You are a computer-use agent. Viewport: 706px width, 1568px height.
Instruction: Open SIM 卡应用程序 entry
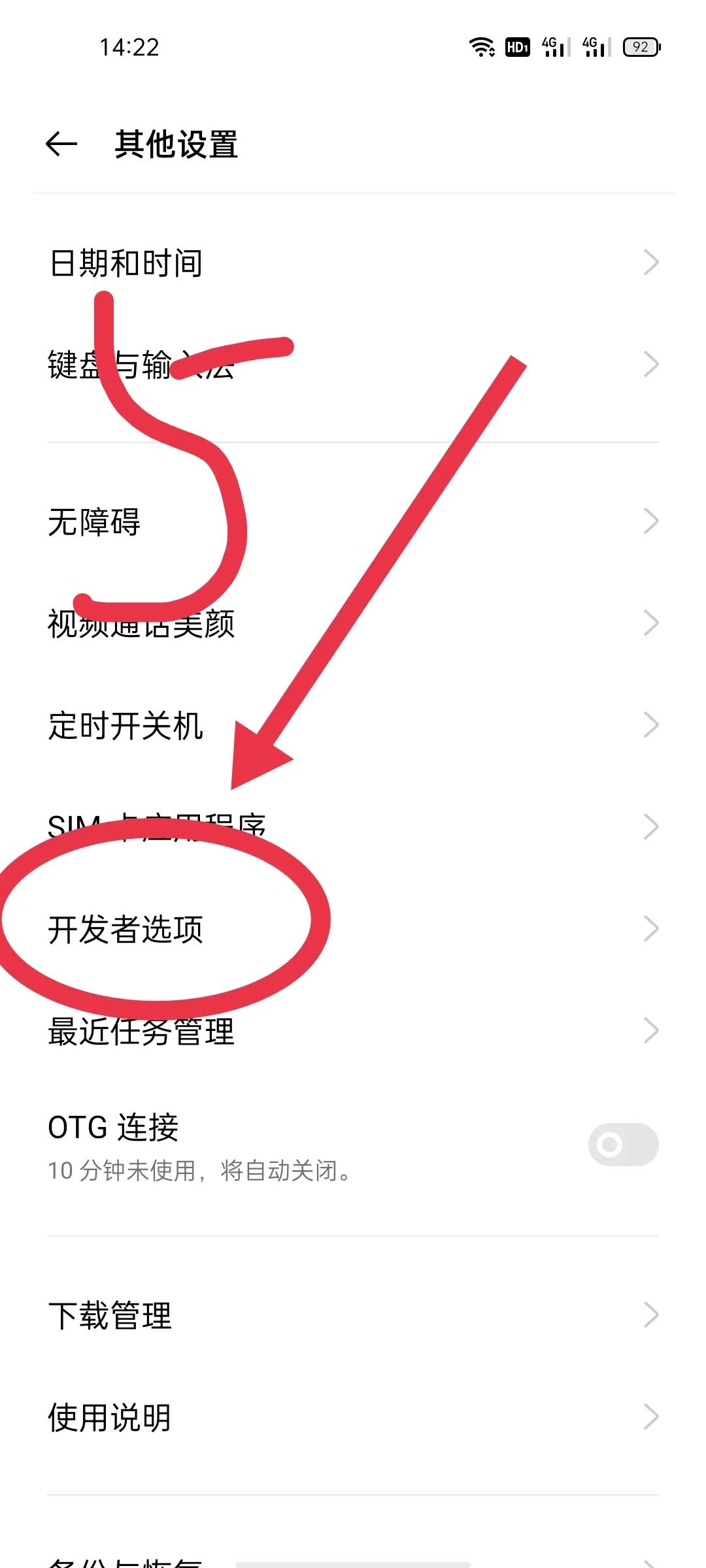coord(158,825)
